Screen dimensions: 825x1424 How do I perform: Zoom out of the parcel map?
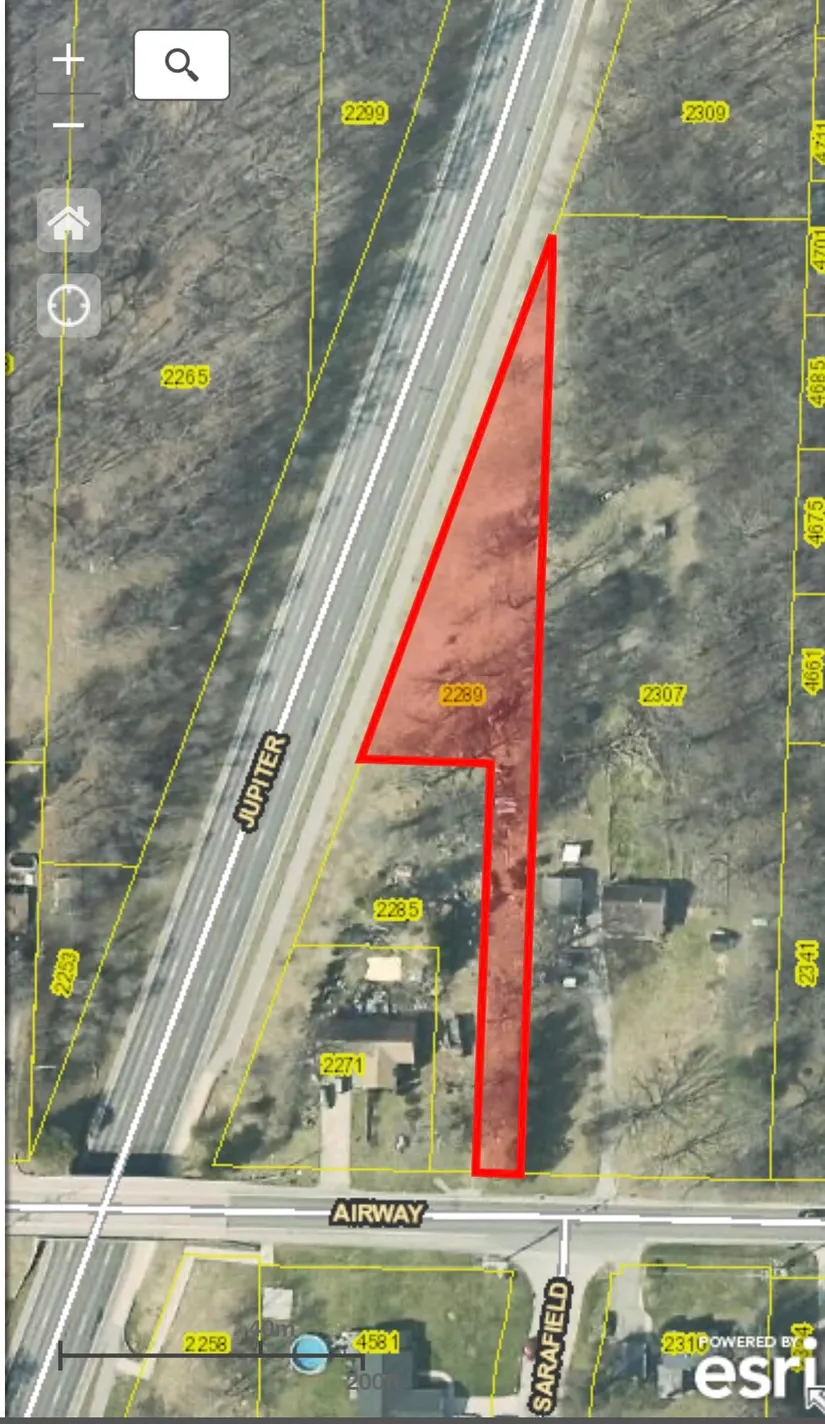point(68,126)
